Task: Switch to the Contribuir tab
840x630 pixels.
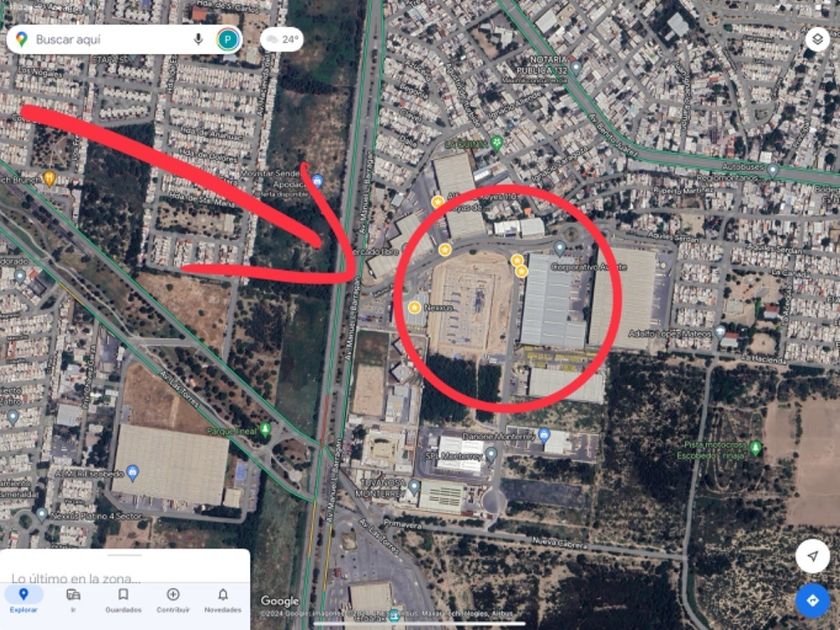Action: pyautogui.click(x=173, y=599)
